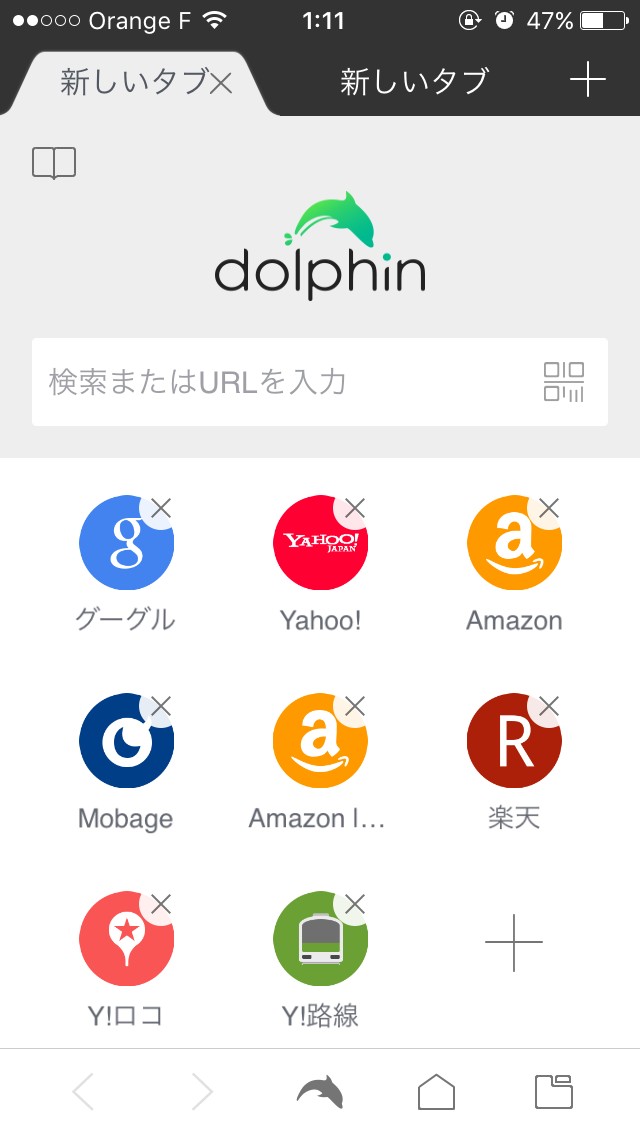Open the Yahoo! speed dial
The width and height of the screenshot is (640, 1136).
tap(320, 543)
